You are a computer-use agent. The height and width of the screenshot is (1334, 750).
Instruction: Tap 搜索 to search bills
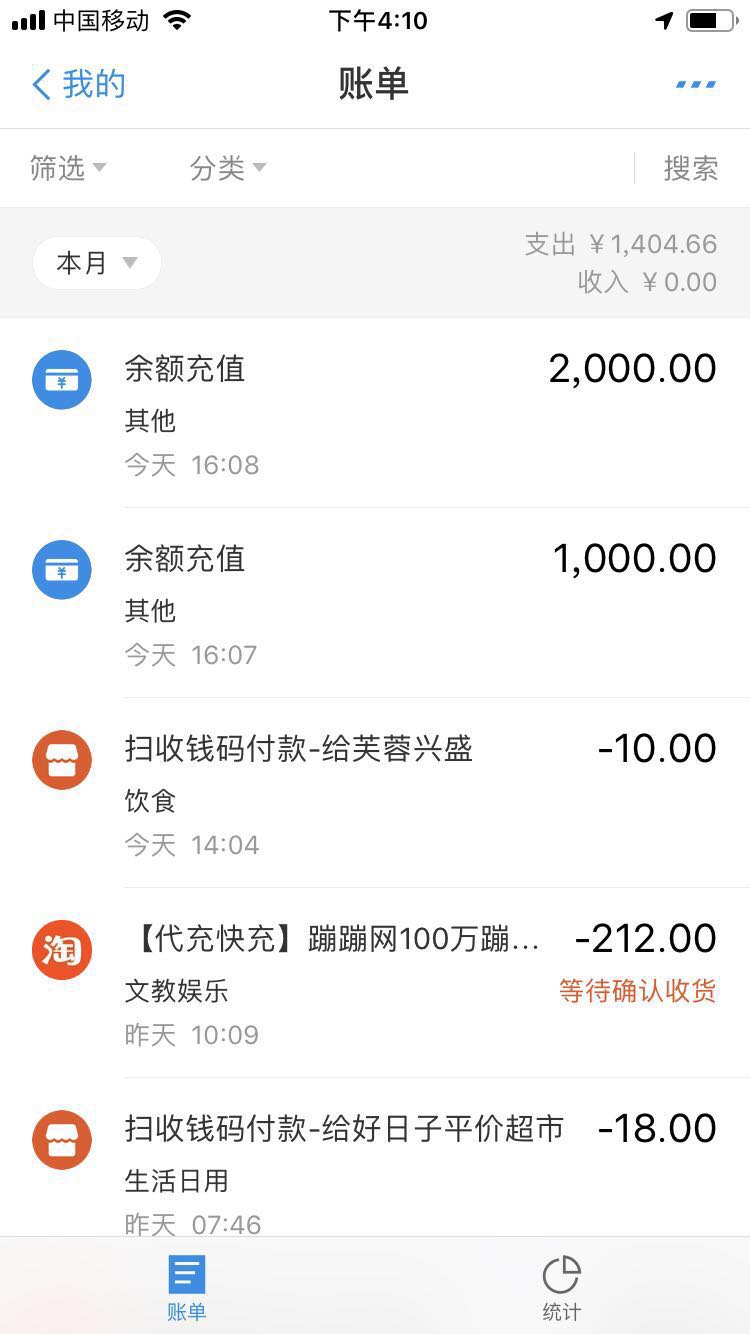coord(691,168)
